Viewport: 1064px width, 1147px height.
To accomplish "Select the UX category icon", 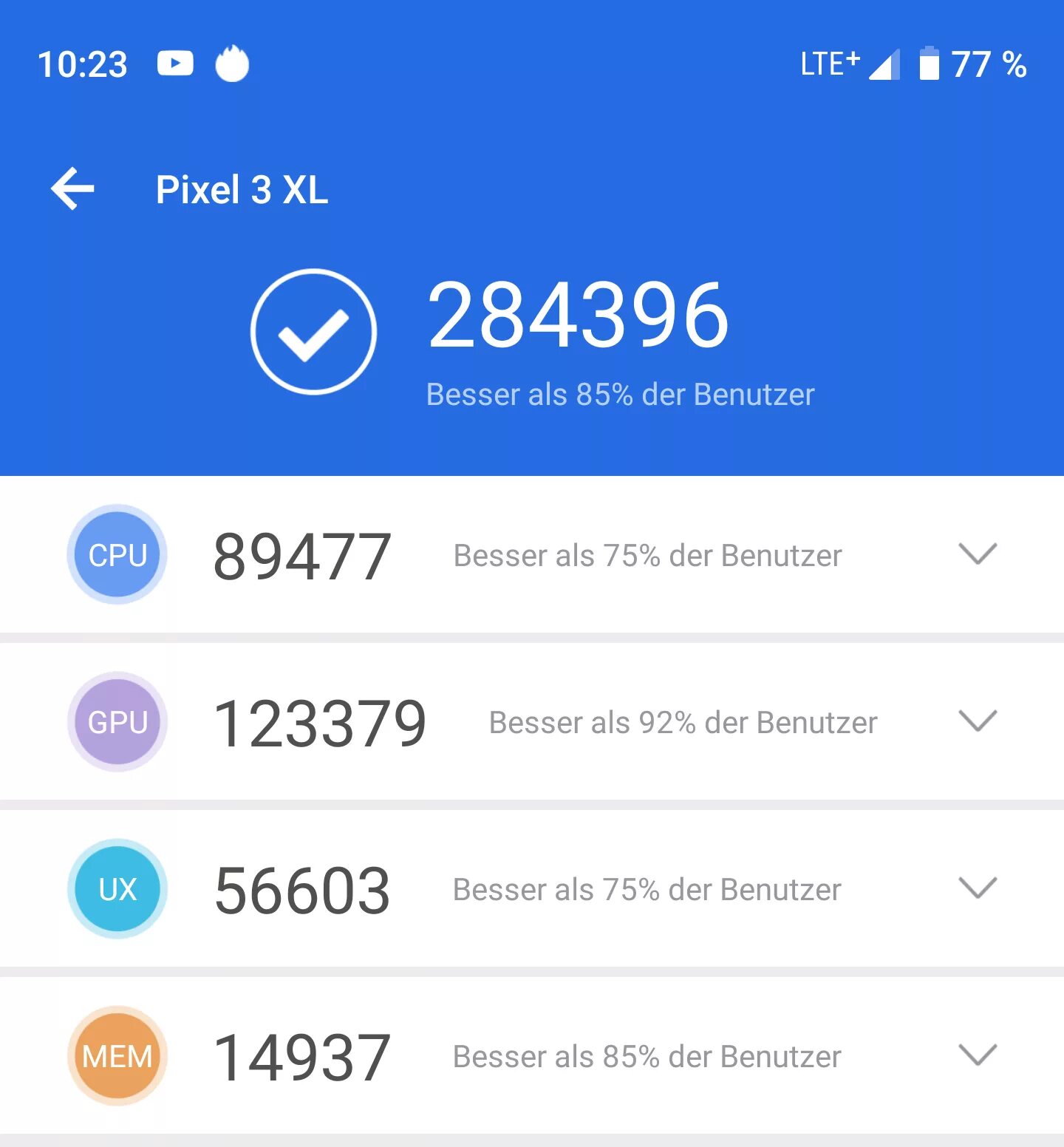I will click(x=116, y=889).
